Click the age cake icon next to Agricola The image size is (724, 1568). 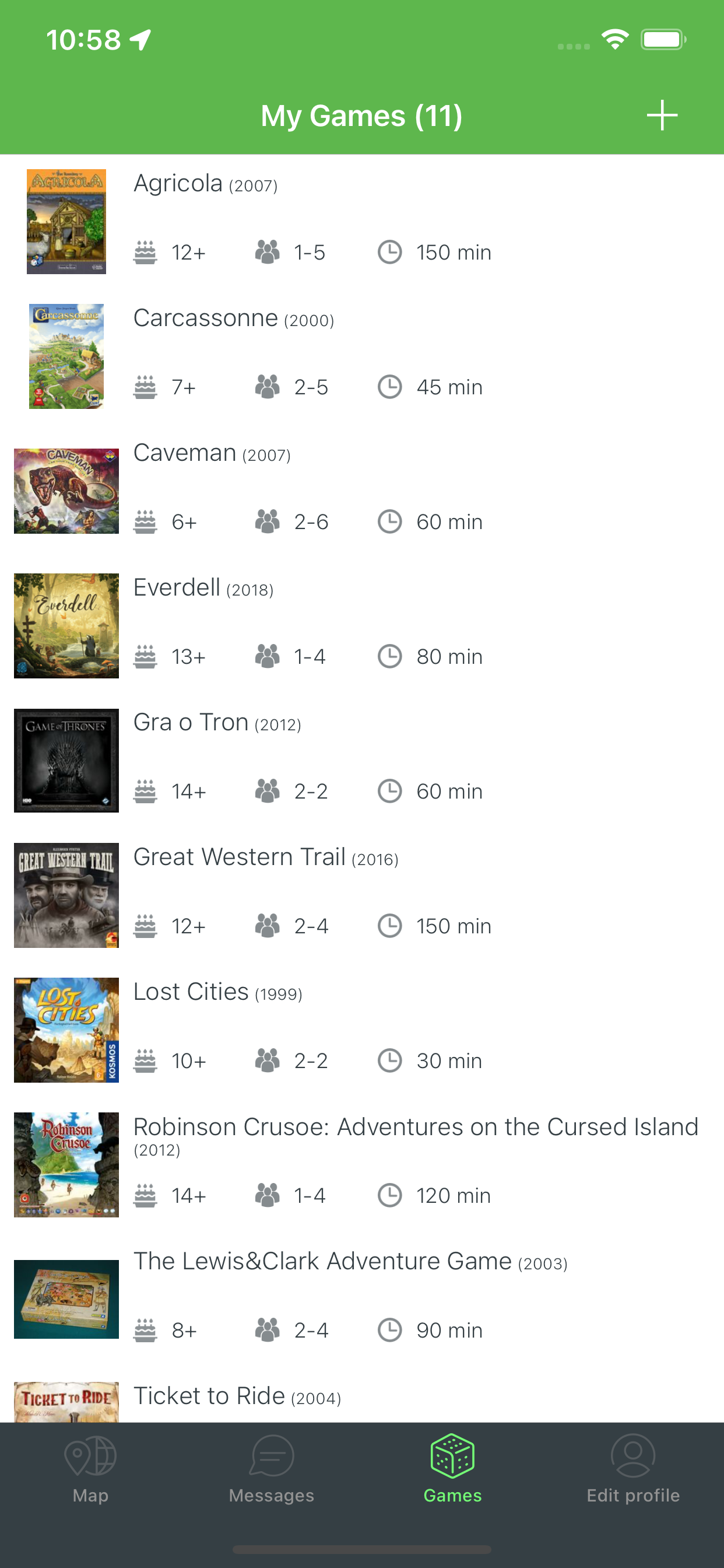coord(146,251)
